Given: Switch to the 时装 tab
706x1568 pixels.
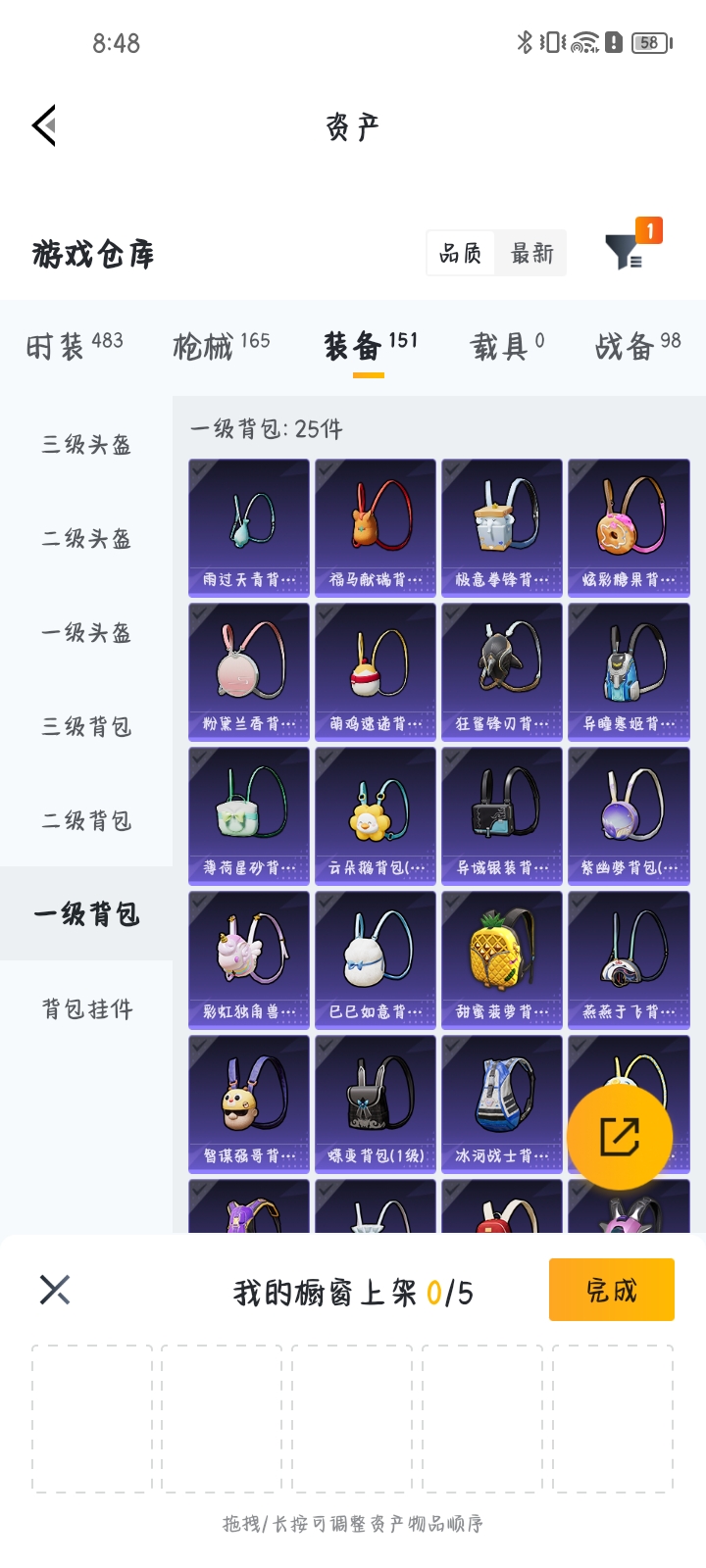Looking at the screenshot, I should coord(75,345).
